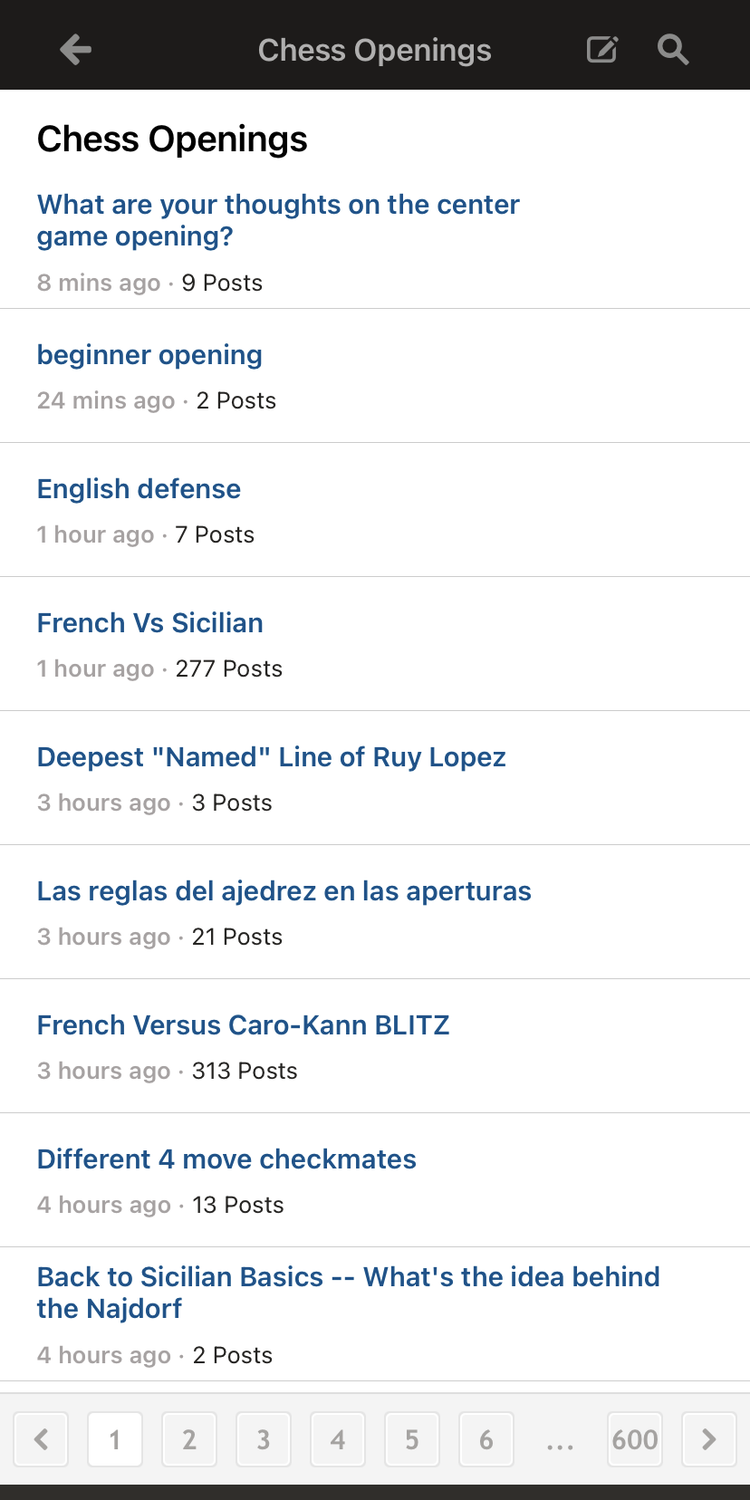Open Las reglas del ajedrez thread
Viewport: 750px width, 1500px height.
click(284, 891)
